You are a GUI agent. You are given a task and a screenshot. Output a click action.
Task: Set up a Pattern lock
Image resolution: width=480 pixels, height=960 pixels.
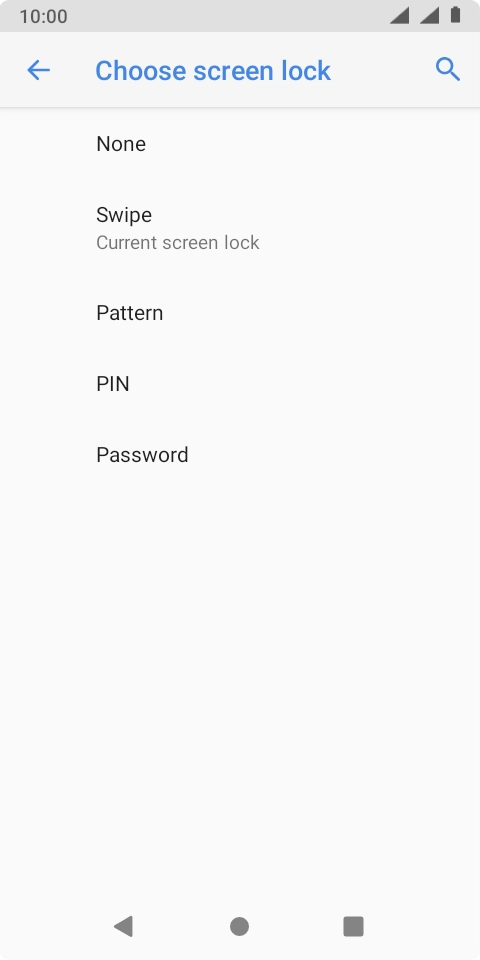[x=240, y=313]
